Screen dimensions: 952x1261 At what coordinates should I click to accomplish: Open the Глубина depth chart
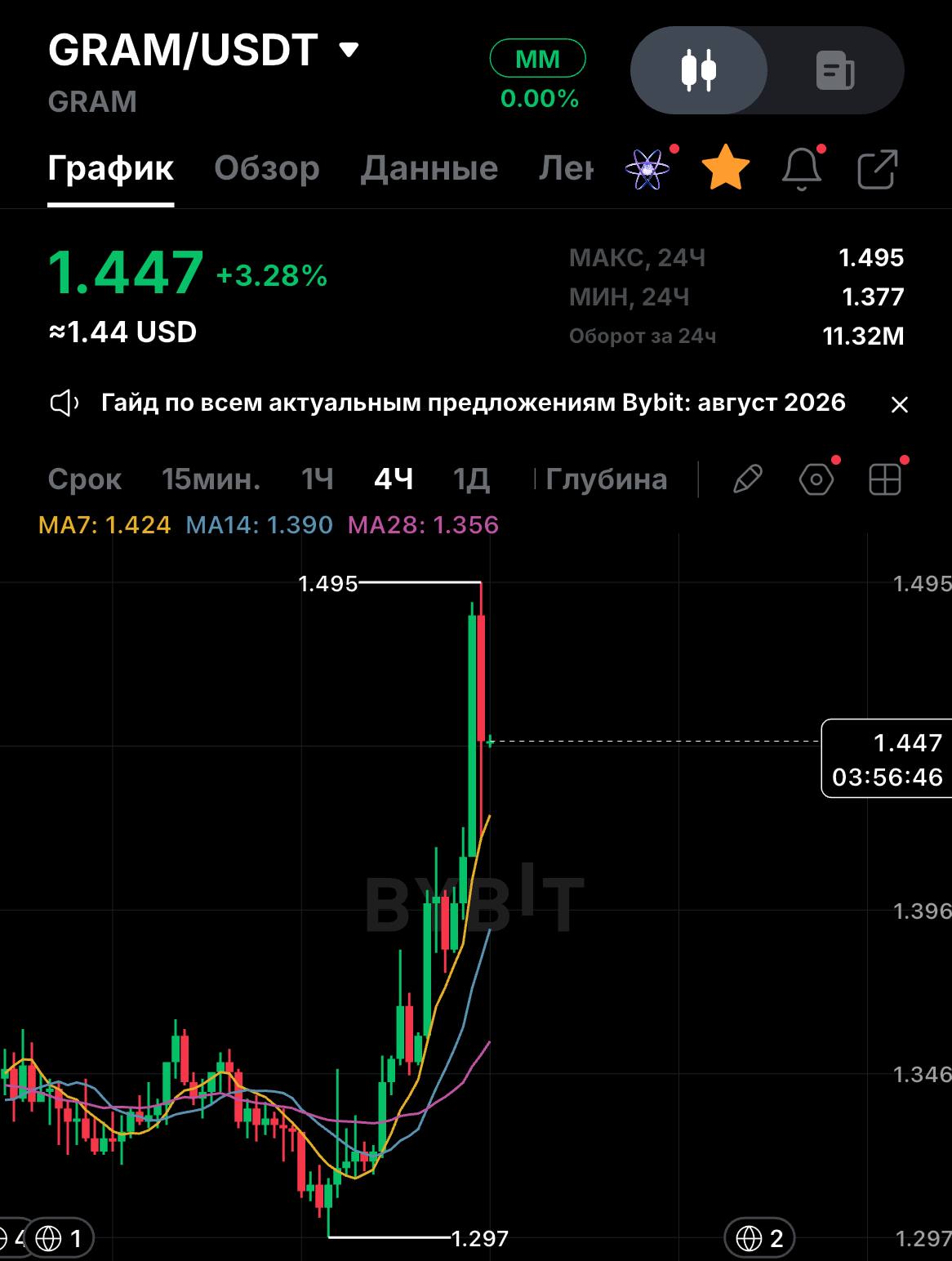[606, 479]
